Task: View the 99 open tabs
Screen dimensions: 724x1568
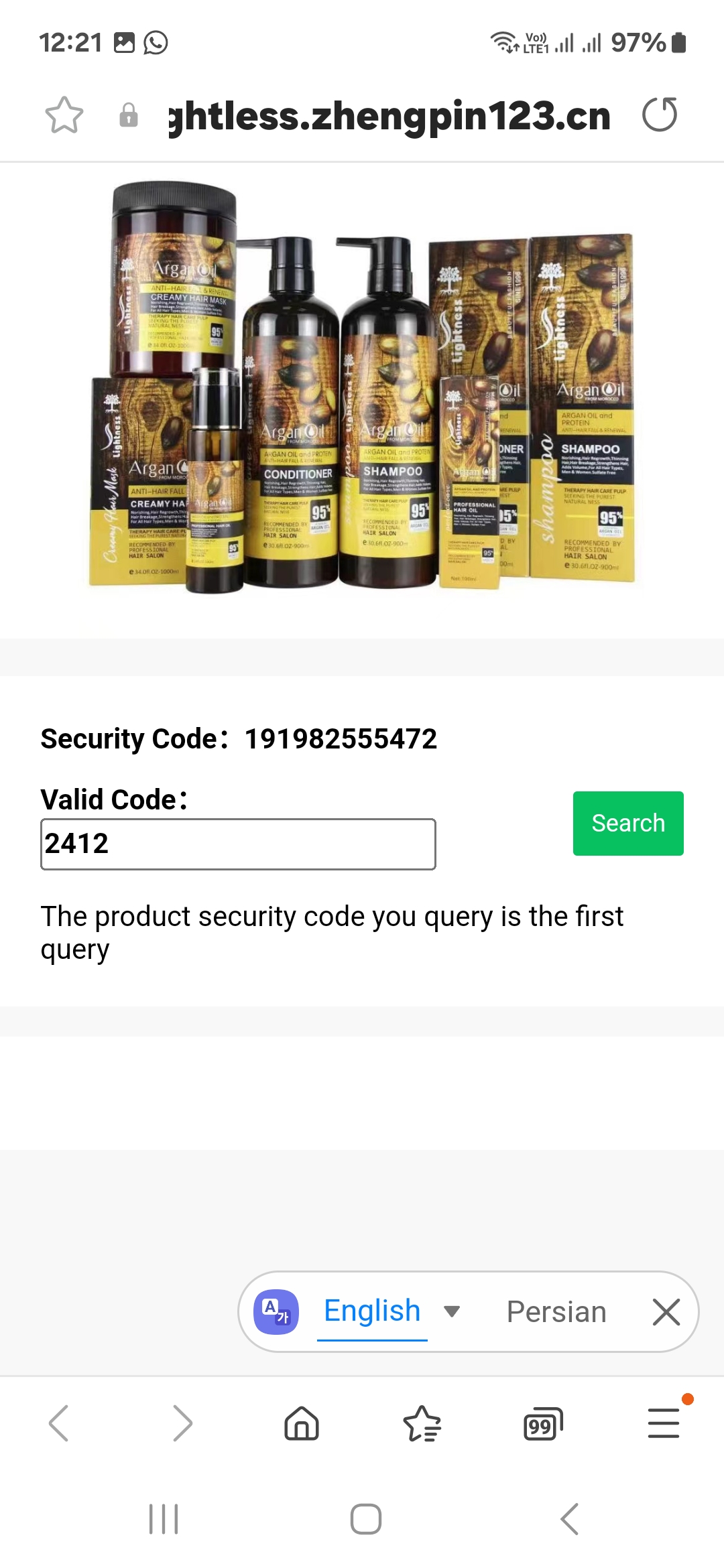Action: 542,1425
